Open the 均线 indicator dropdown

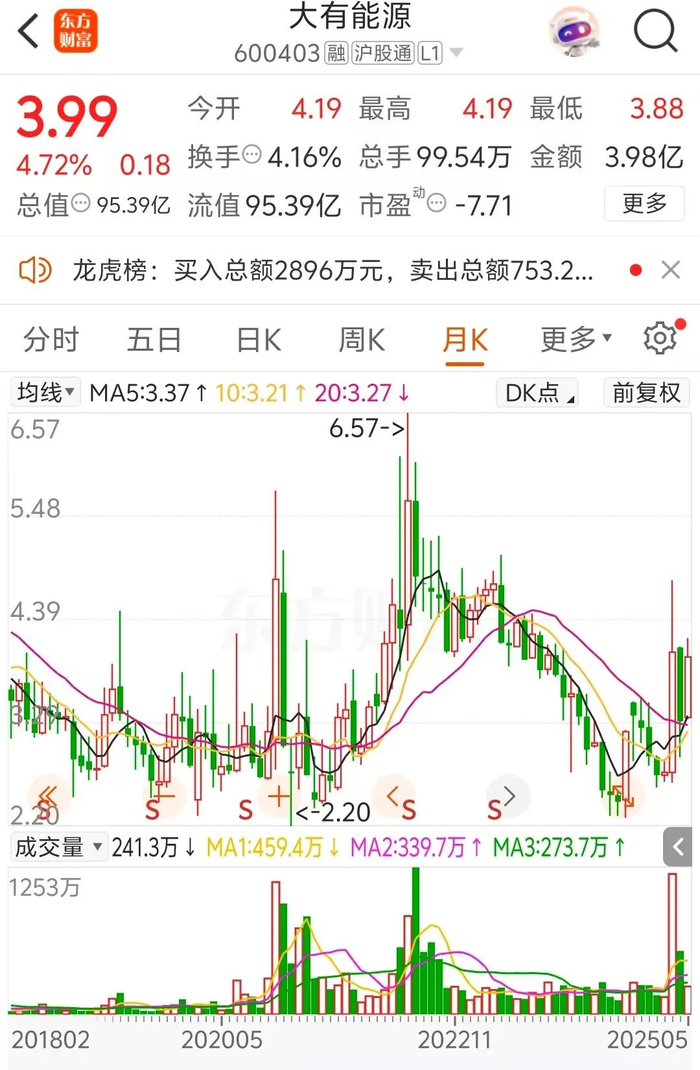click(45, 392)
